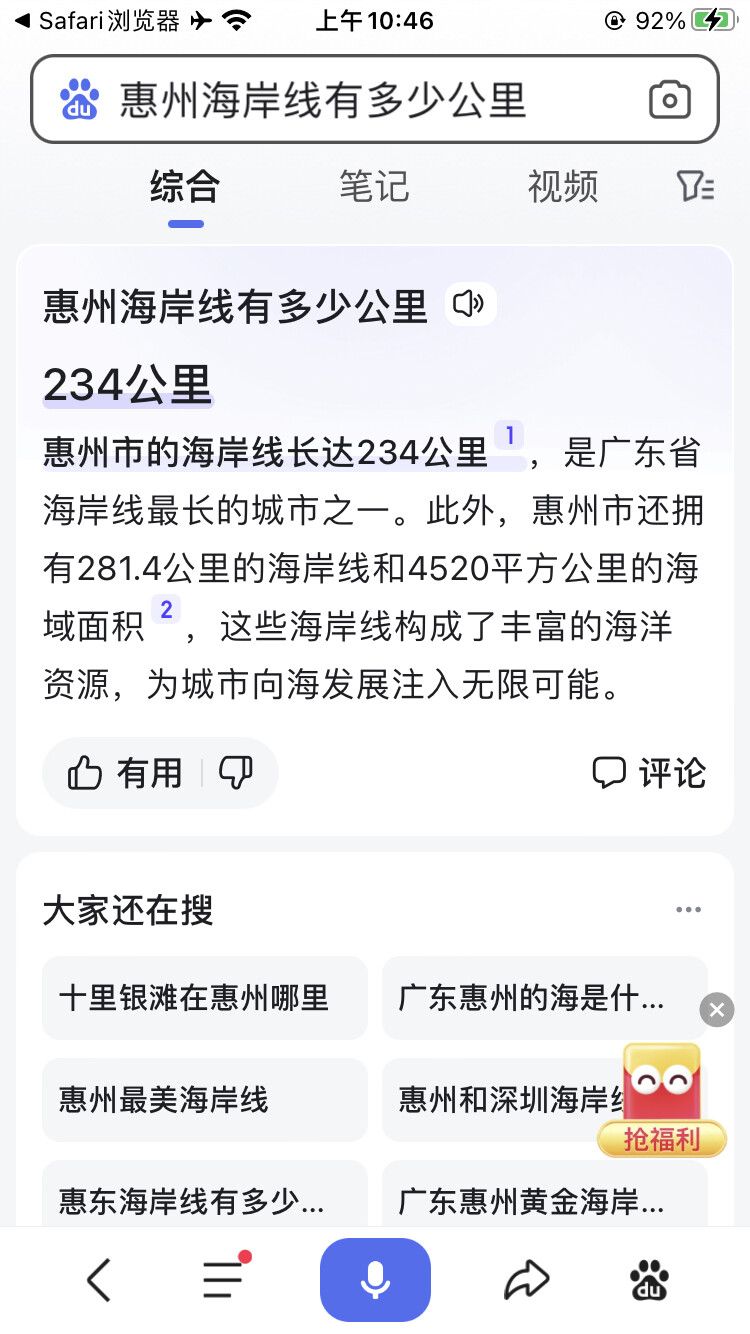Screen dimensions: 750x1334
Task: Switch to the 视频 tab
Action: click(563, 187)
